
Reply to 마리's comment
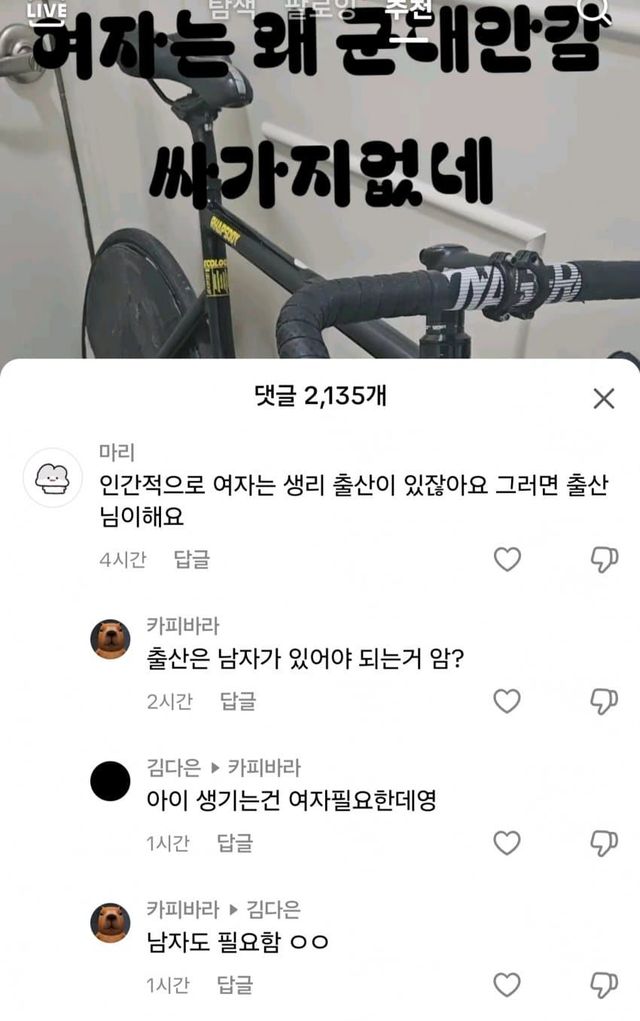tap(192, 560)
